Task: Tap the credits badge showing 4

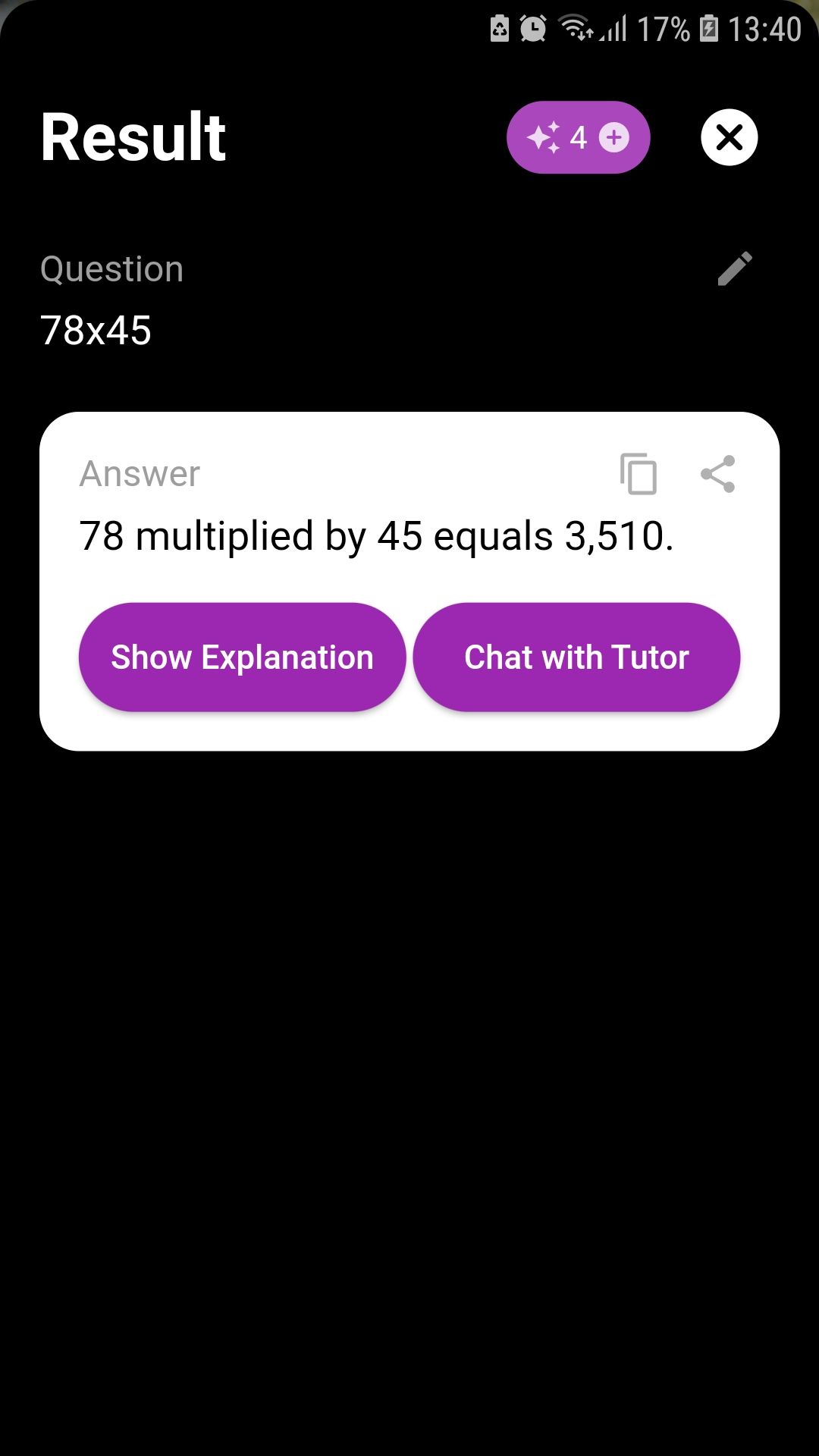Action: [578, 137]
